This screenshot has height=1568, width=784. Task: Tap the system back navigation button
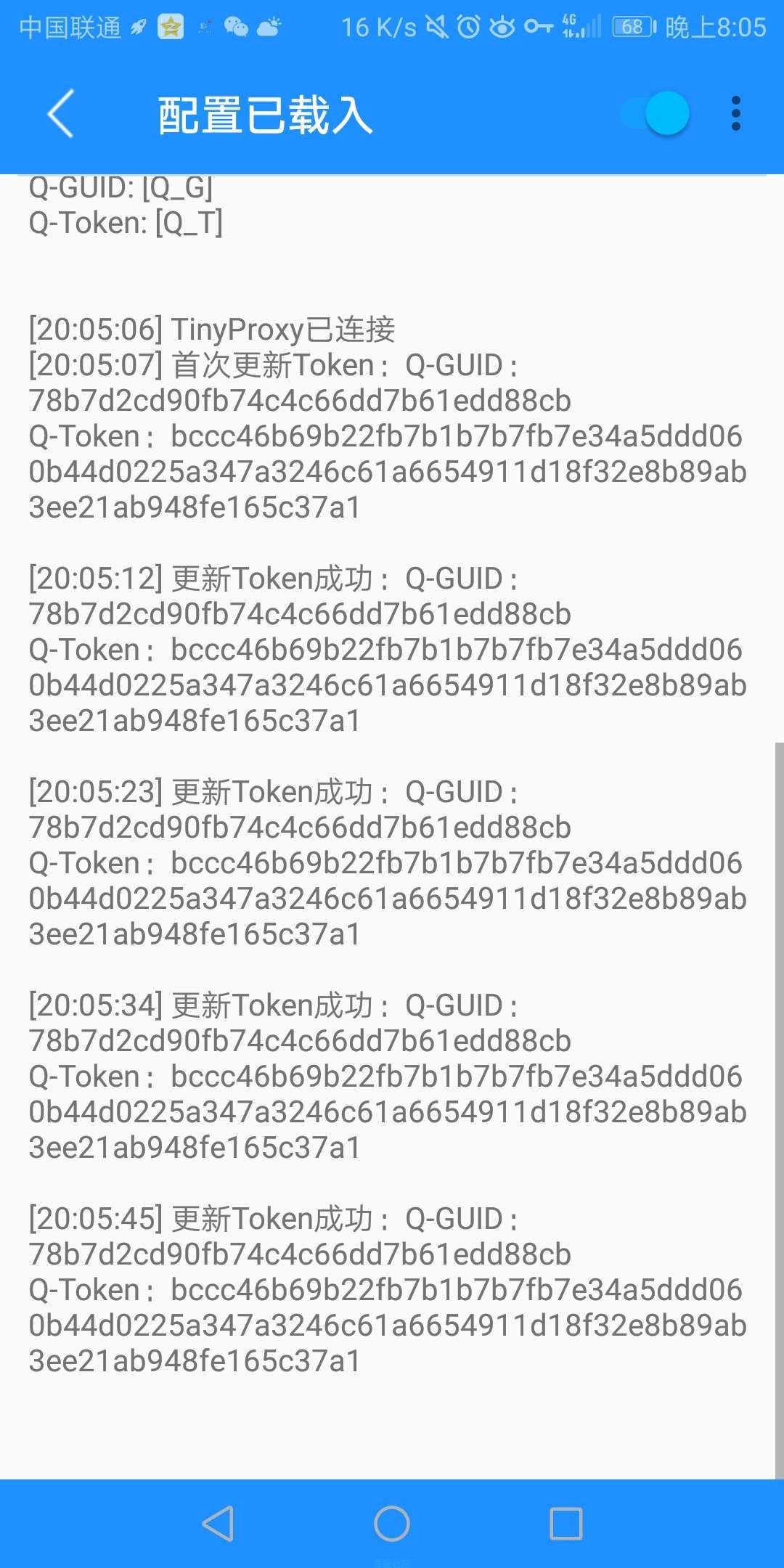click(218, 1523)
